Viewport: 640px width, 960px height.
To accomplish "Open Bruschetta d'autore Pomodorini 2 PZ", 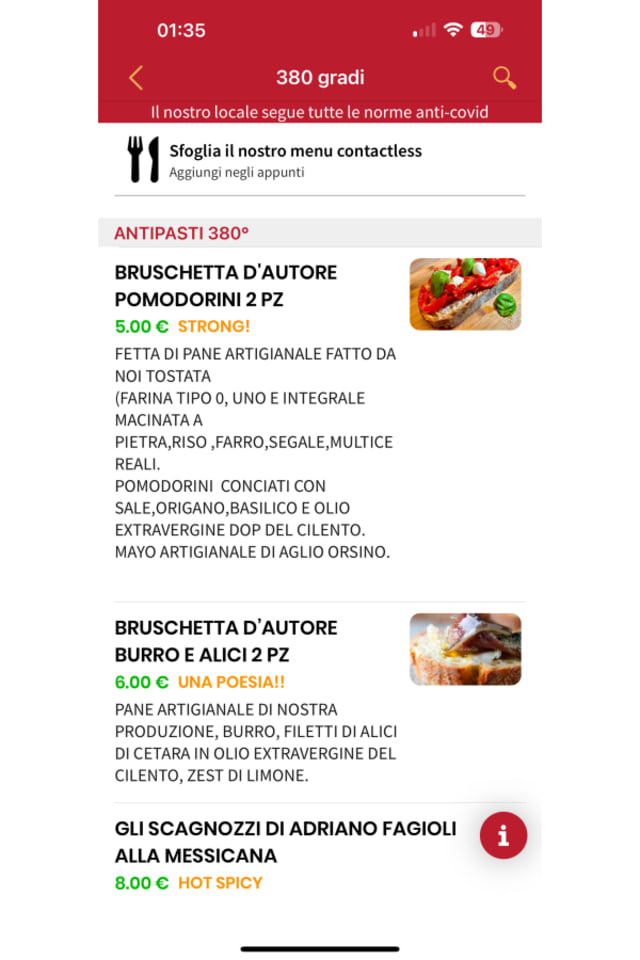I will coord(226,286).
